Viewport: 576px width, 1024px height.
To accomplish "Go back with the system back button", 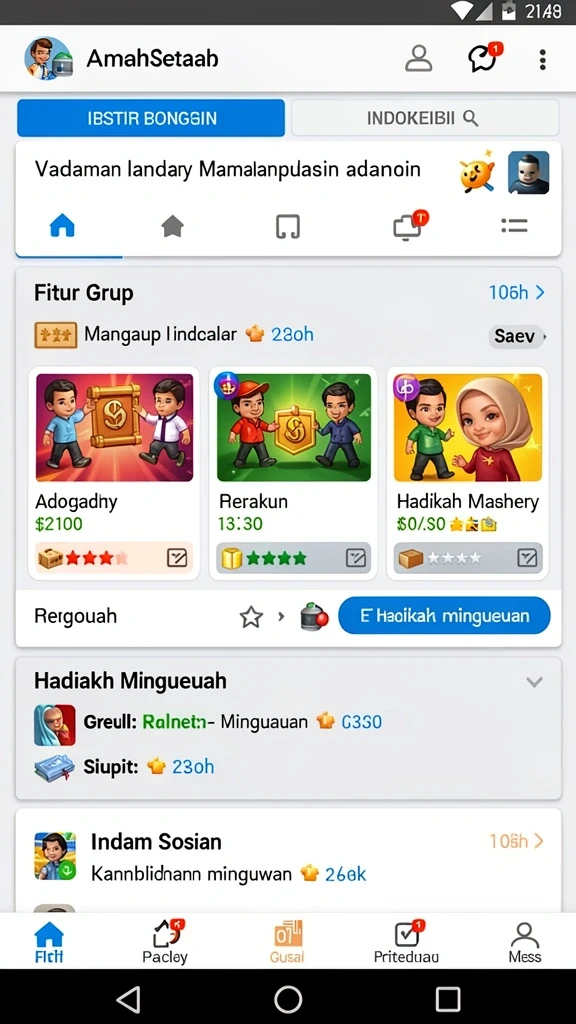I will pyautogui.click(x=128, y=999).
